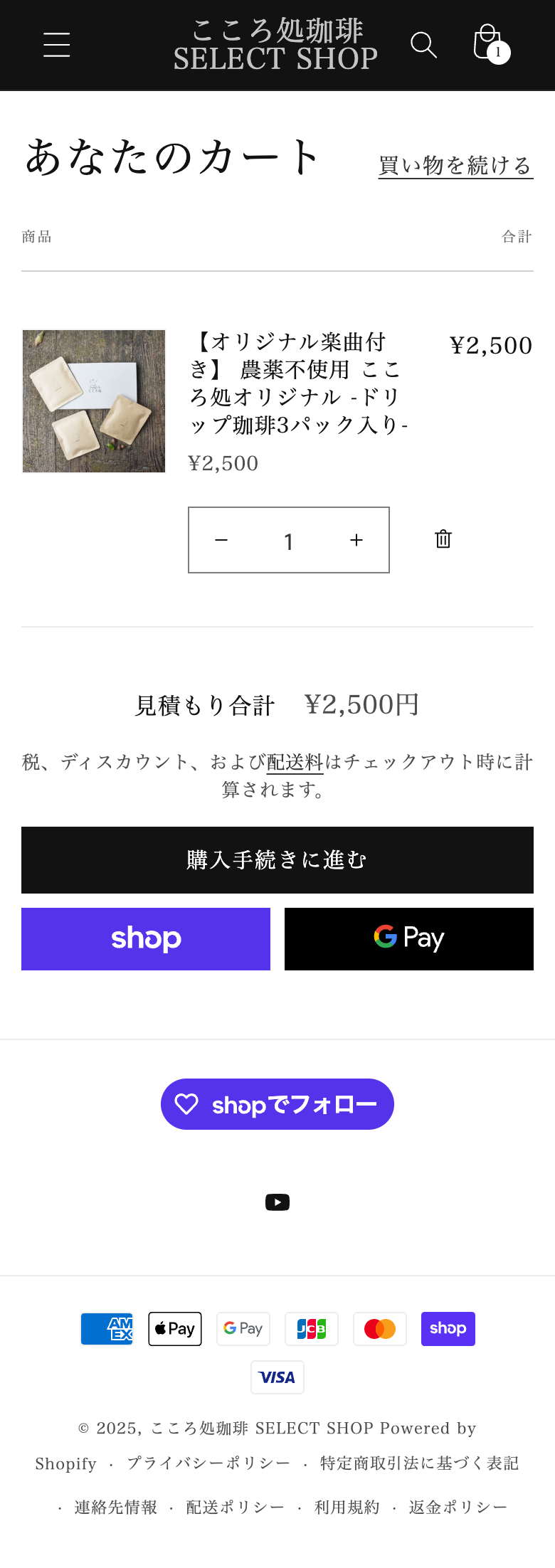
Task: Open プライバシーポリシー in footer
Action: (208, 1463)
